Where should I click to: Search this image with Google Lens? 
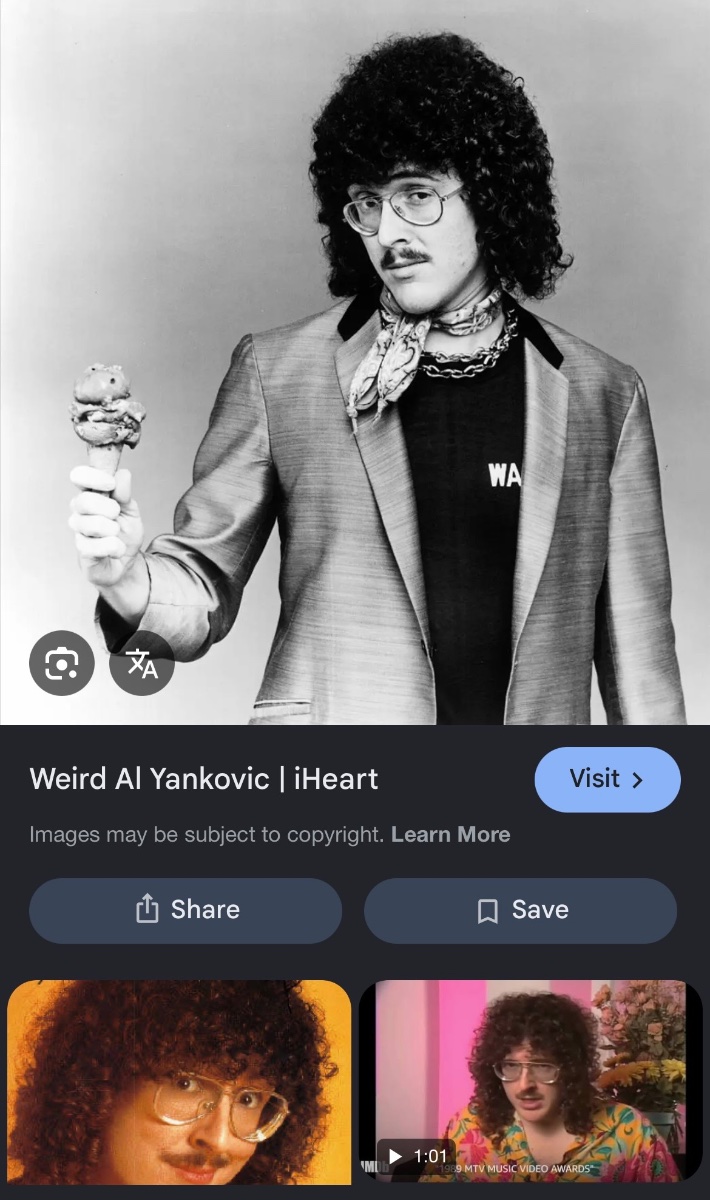point(62,662)
